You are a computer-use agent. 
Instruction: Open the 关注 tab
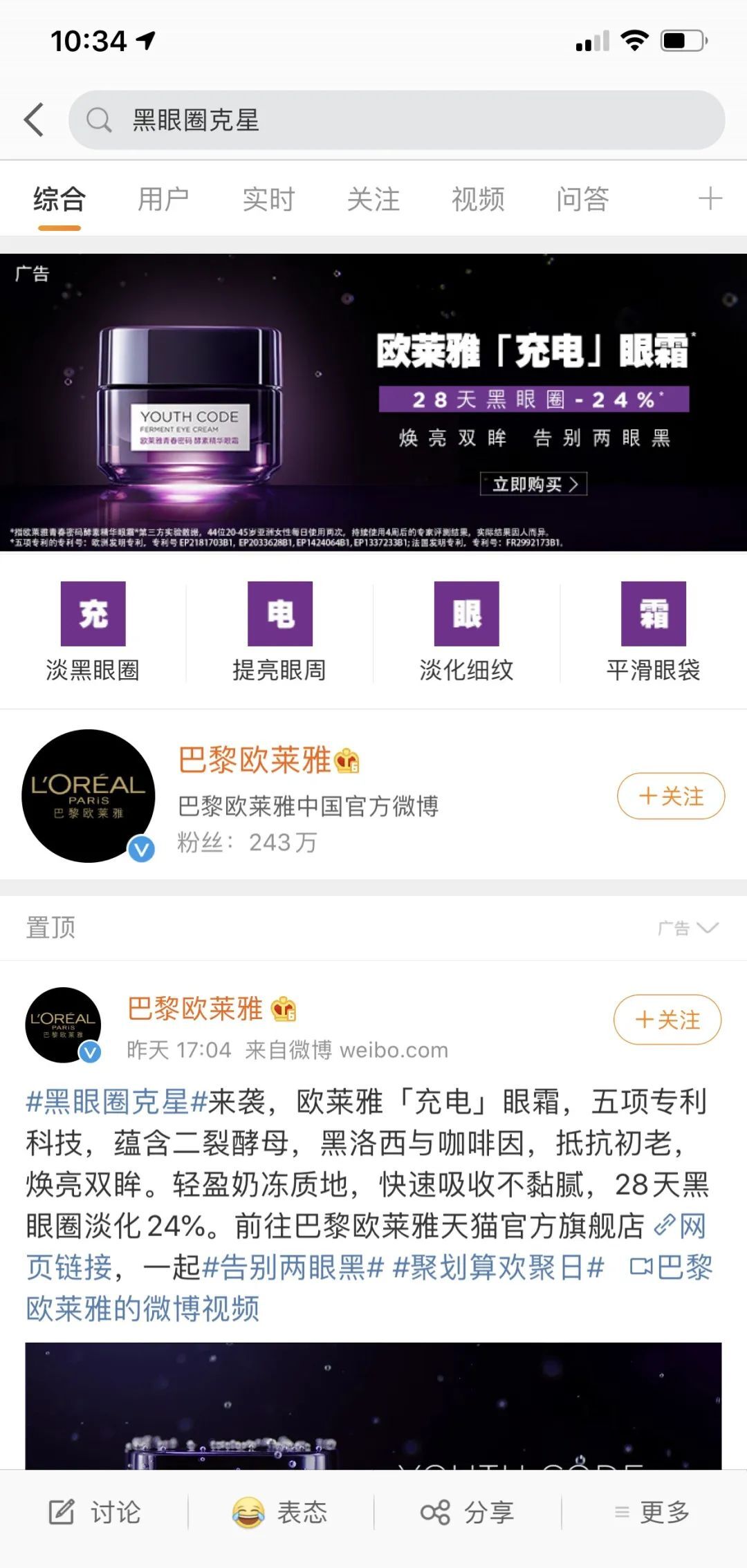(x=373, y=199)
